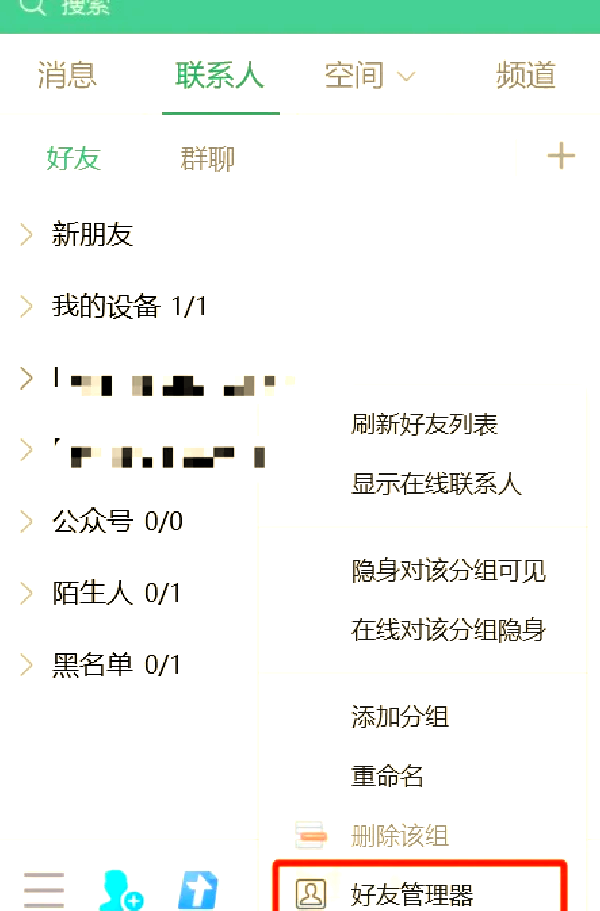Open 好友管理器 from the menu

pyautogui.click(x=412, y=894)
